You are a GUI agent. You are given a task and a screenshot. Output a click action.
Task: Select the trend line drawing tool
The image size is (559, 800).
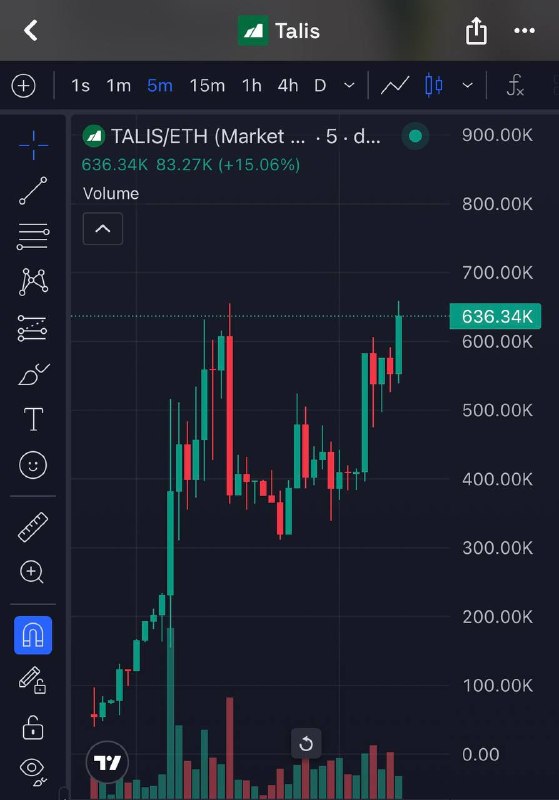coord(33,191)
